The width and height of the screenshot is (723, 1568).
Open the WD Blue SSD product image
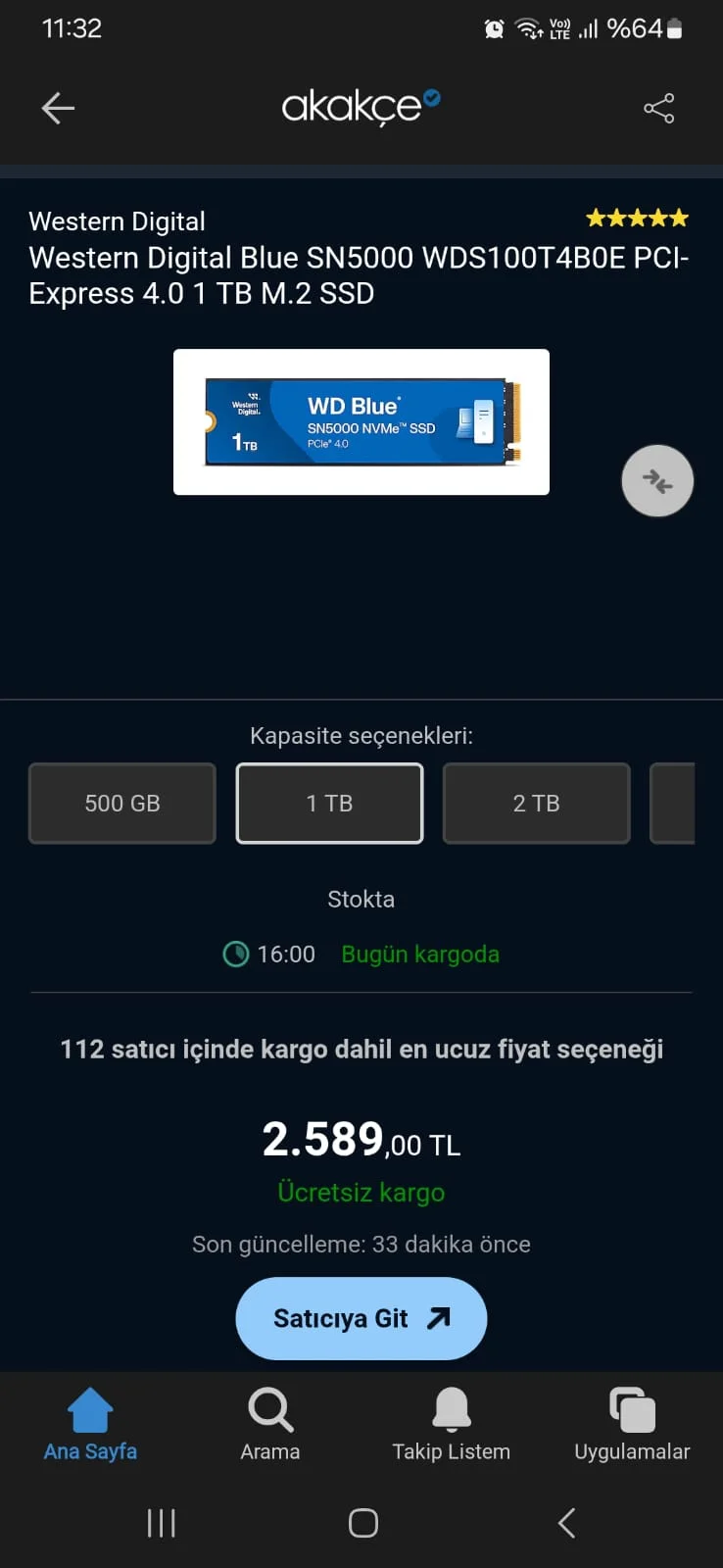pyautogui.click(x=361, y=422)
